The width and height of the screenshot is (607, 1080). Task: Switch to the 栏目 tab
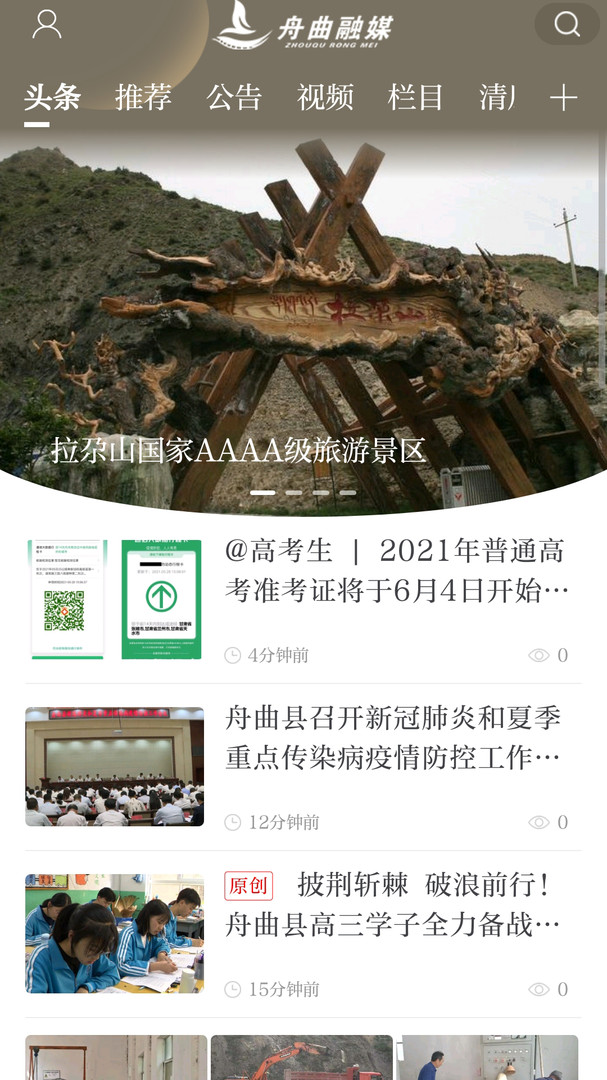click(x=415, y=97)
